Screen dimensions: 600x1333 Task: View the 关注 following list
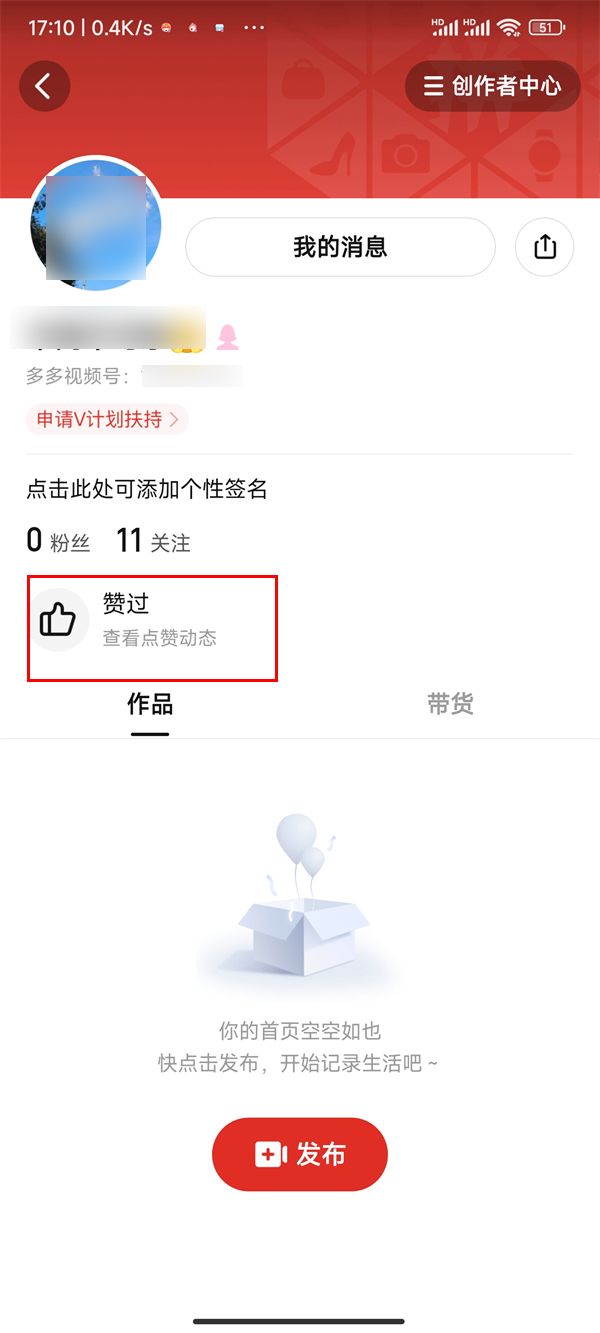point(153,542)
